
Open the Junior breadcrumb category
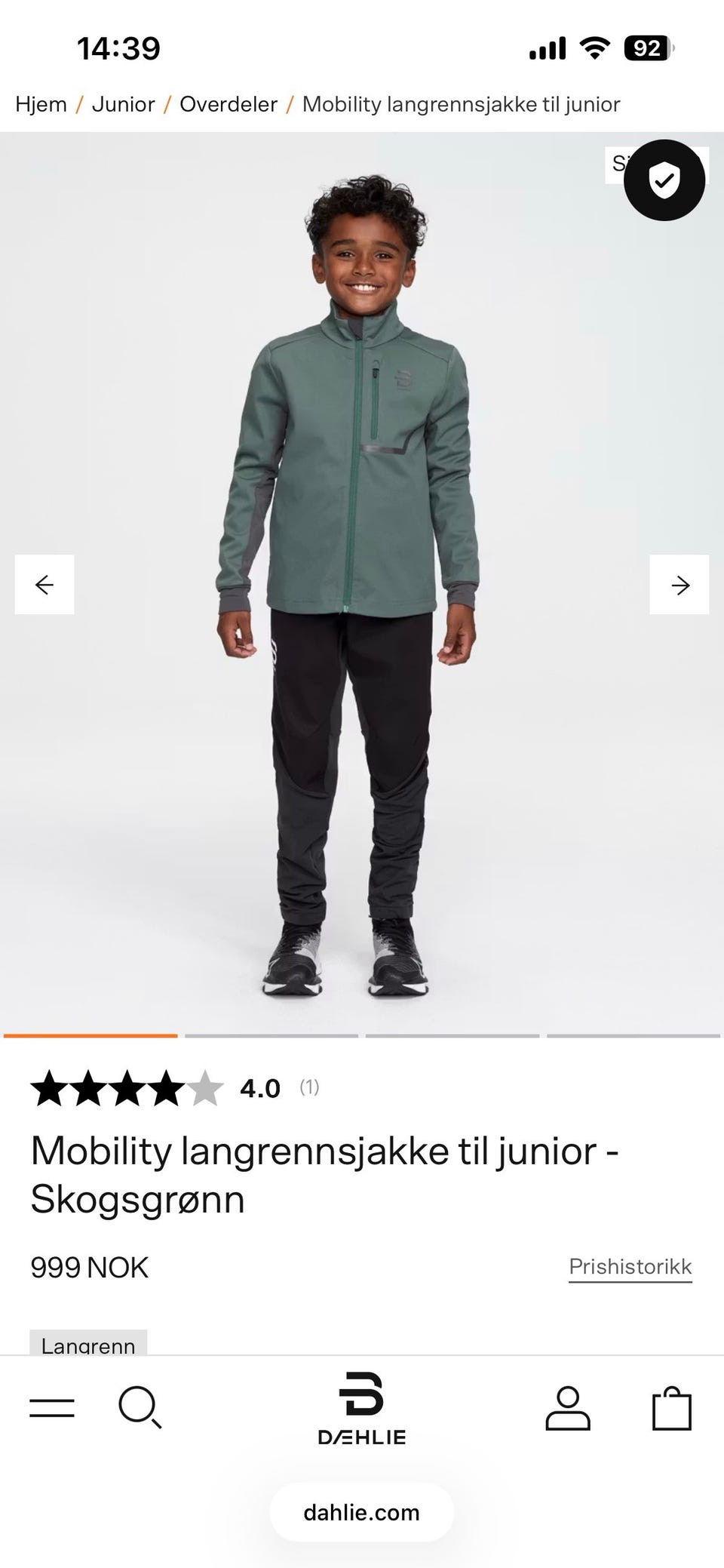click(x=124, y=104)
